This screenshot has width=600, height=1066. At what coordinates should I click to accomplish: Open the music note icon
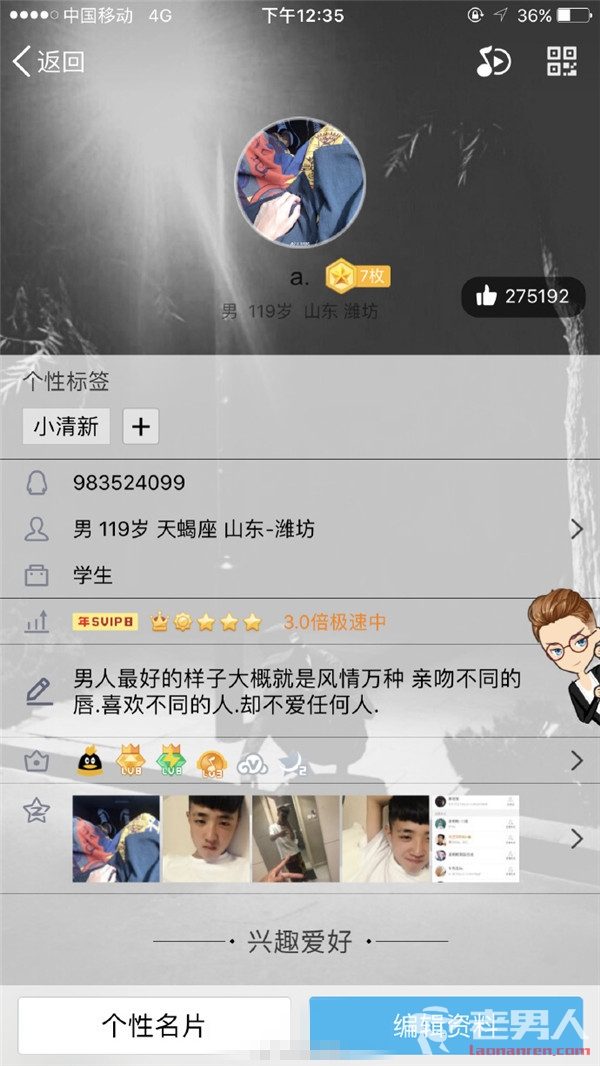[x=492, y=62]
